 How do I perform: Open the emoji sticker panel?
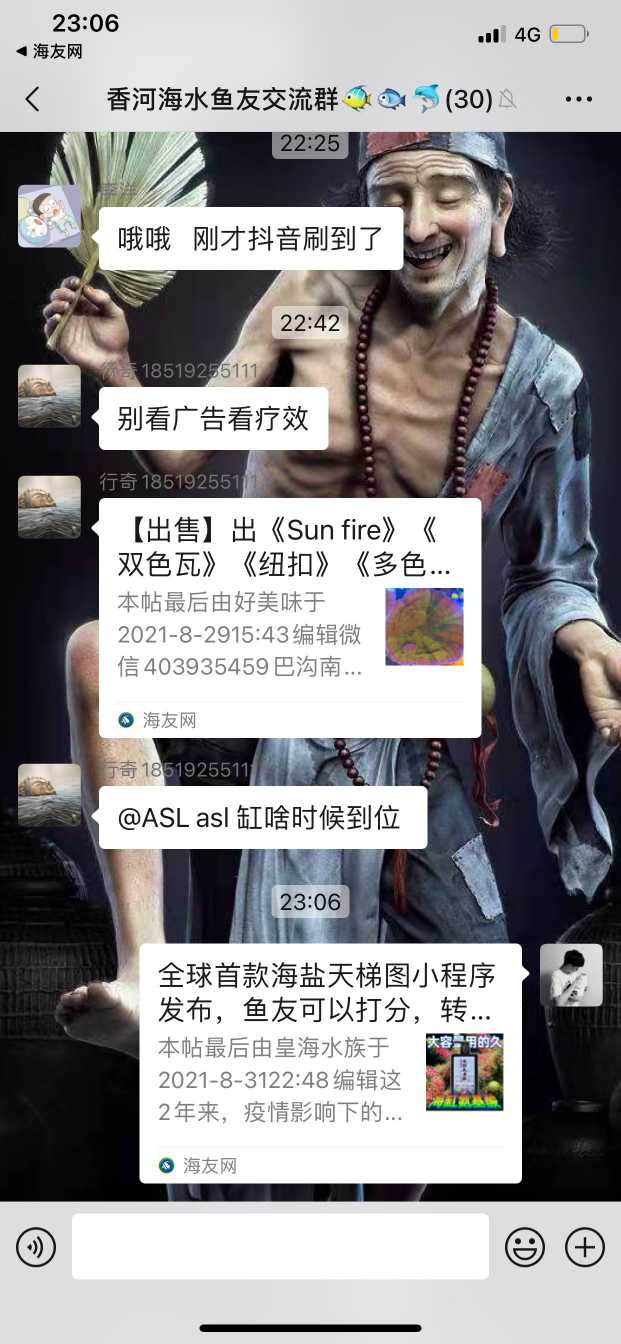[x=524, y=1247]
